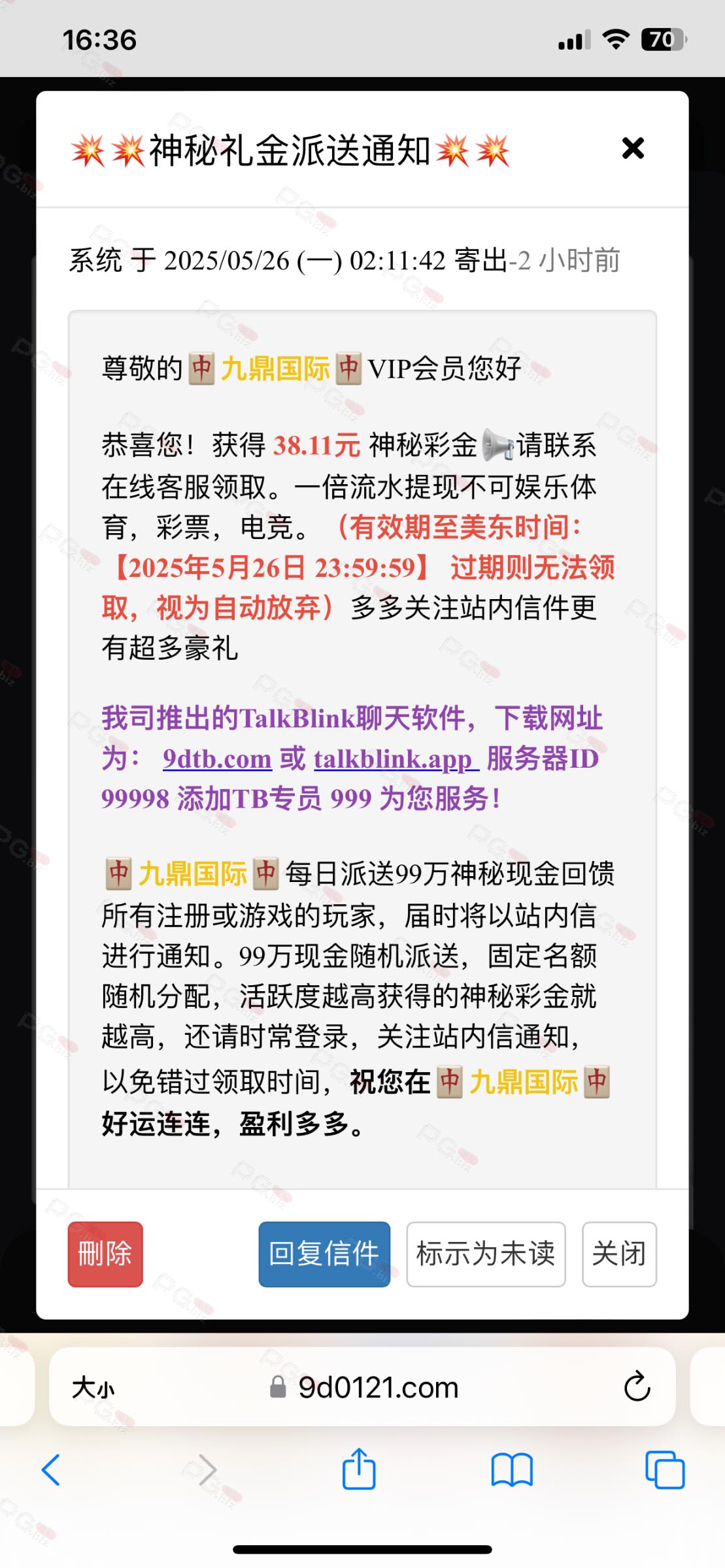Reload the page
Viewport: 725px width, 1568px height.
pyautogui.click(x=637, y=1386)
